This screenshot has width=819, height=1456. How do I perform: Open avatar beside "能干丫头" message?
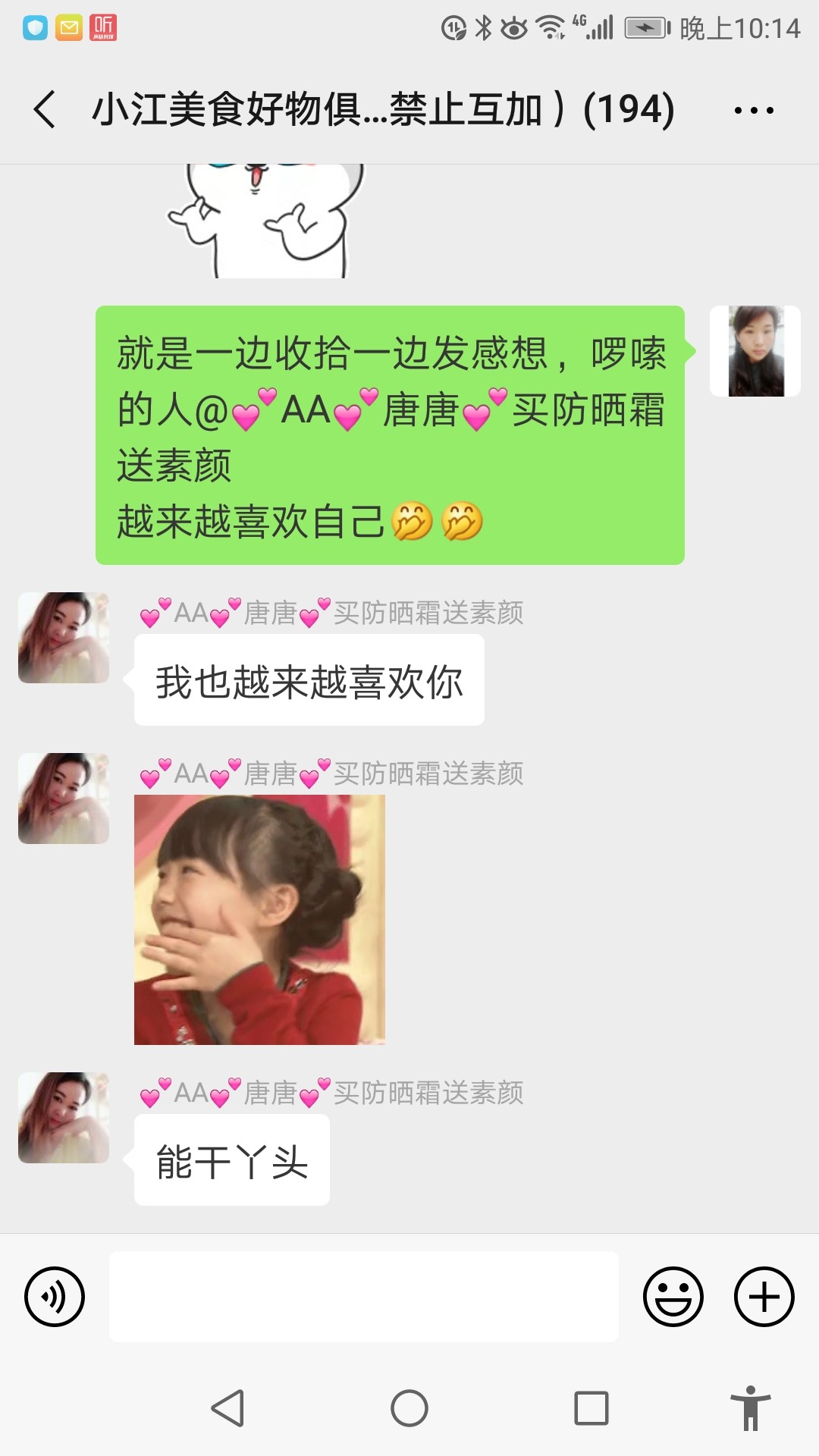pyautogui.click(x=64, y=1118)
